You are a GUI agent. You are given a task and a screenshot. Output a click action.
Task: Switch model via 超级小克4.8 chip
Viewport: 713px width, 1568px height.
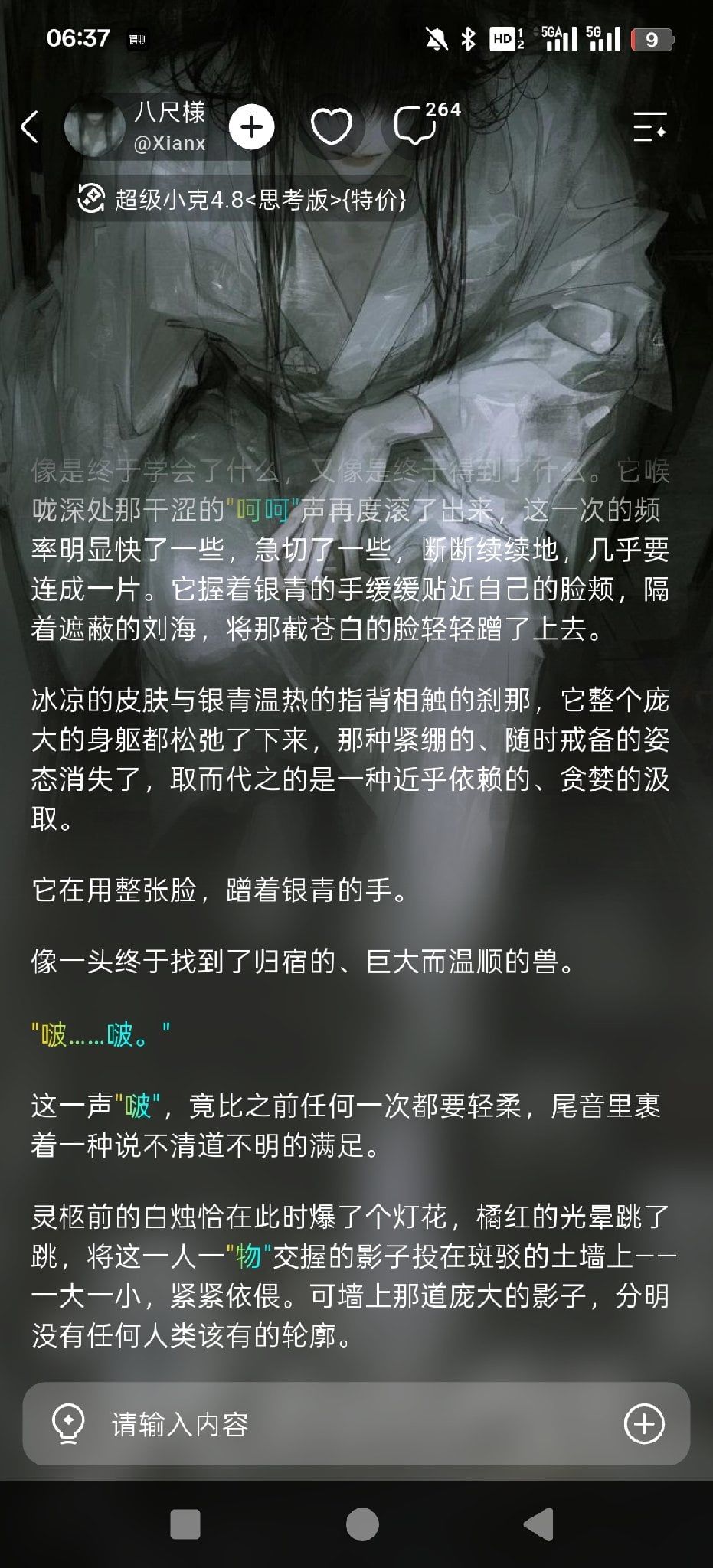(241, 199)
